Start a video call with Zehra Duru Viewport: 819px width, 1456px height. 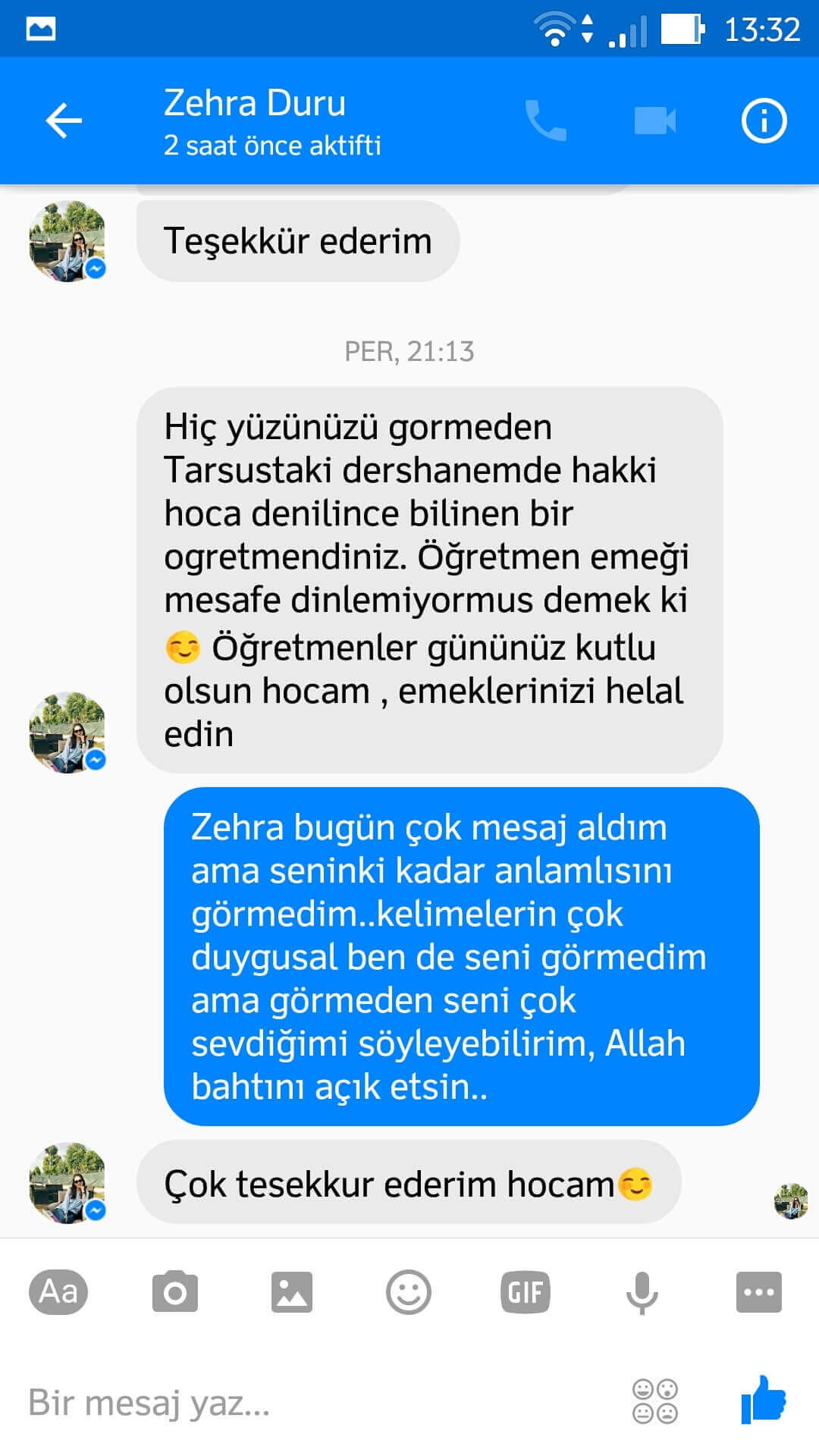[655, 121]
